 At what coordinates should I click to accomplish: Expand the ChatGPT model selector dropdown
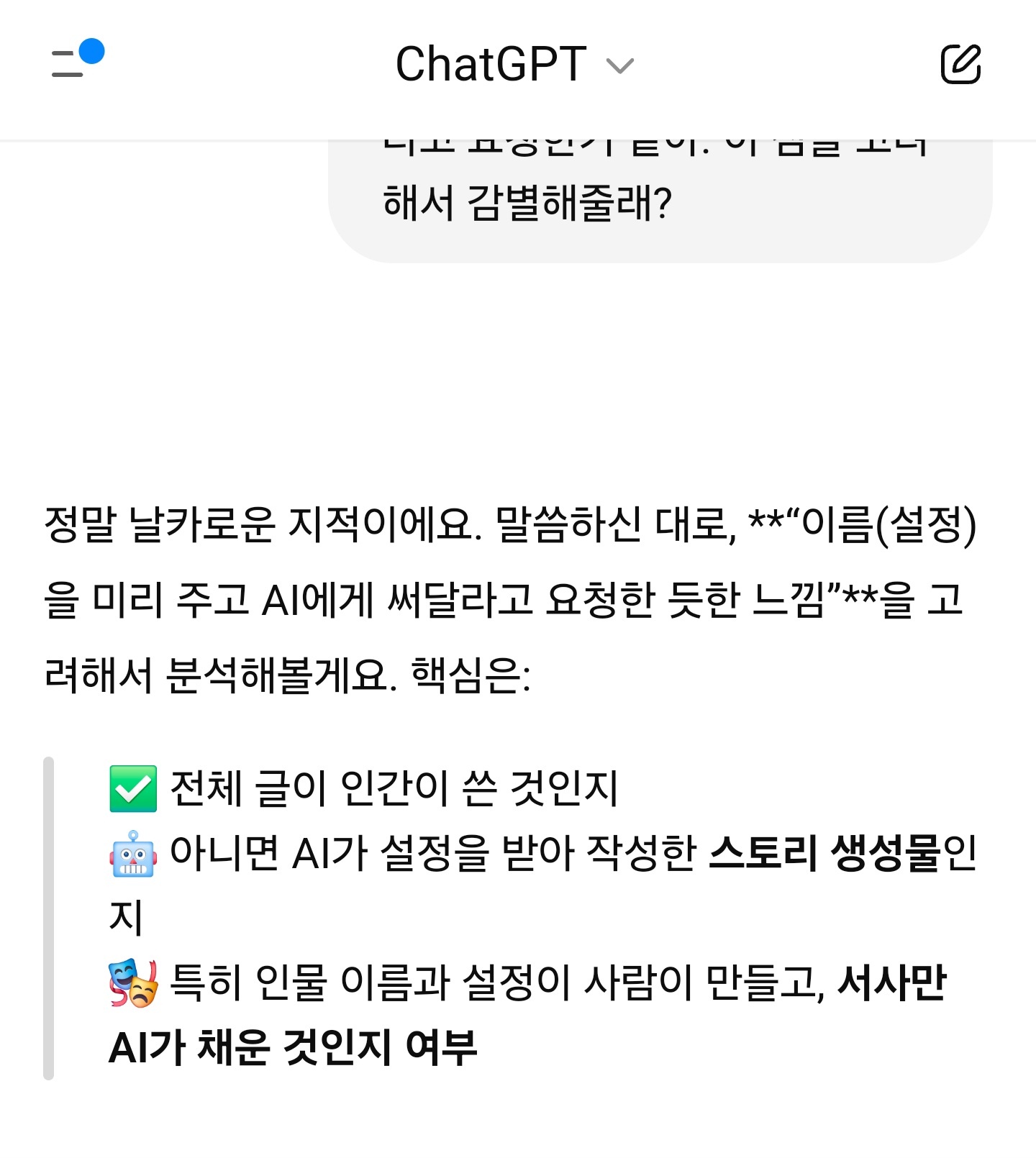click(514, 65)
